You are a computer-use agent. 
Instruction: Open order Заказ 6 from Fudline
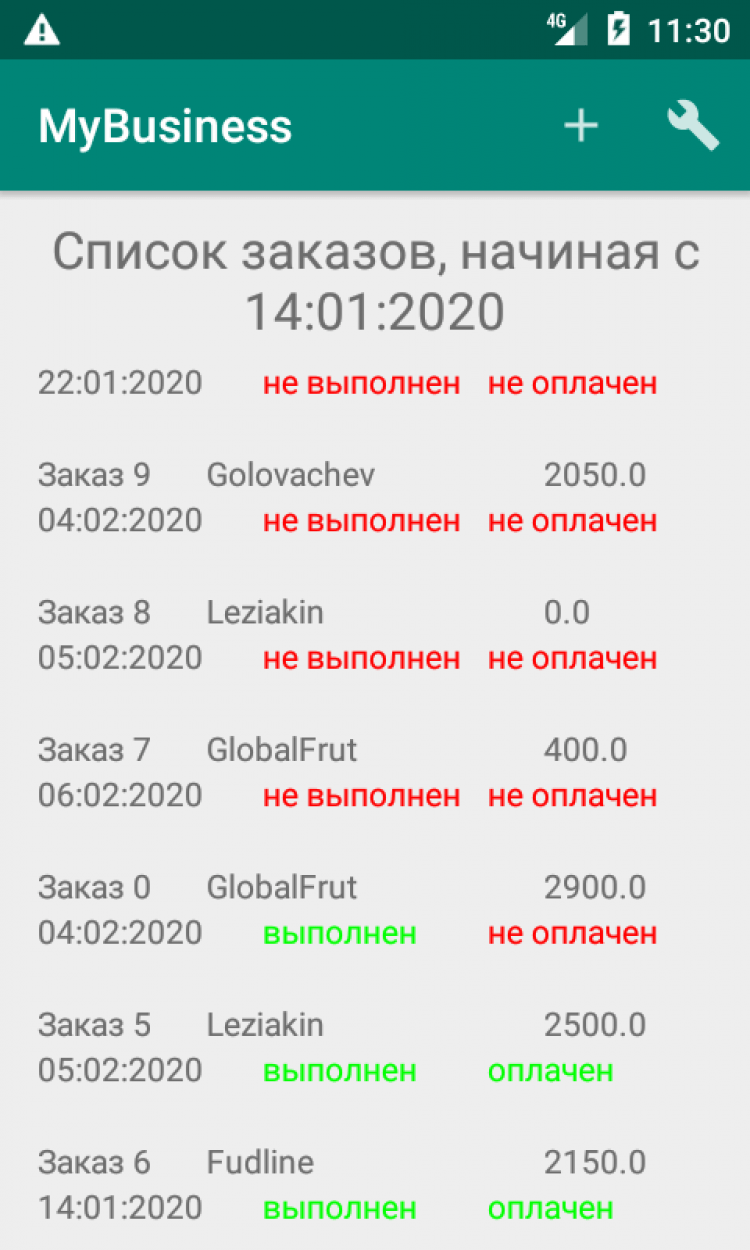[345, 1185]
